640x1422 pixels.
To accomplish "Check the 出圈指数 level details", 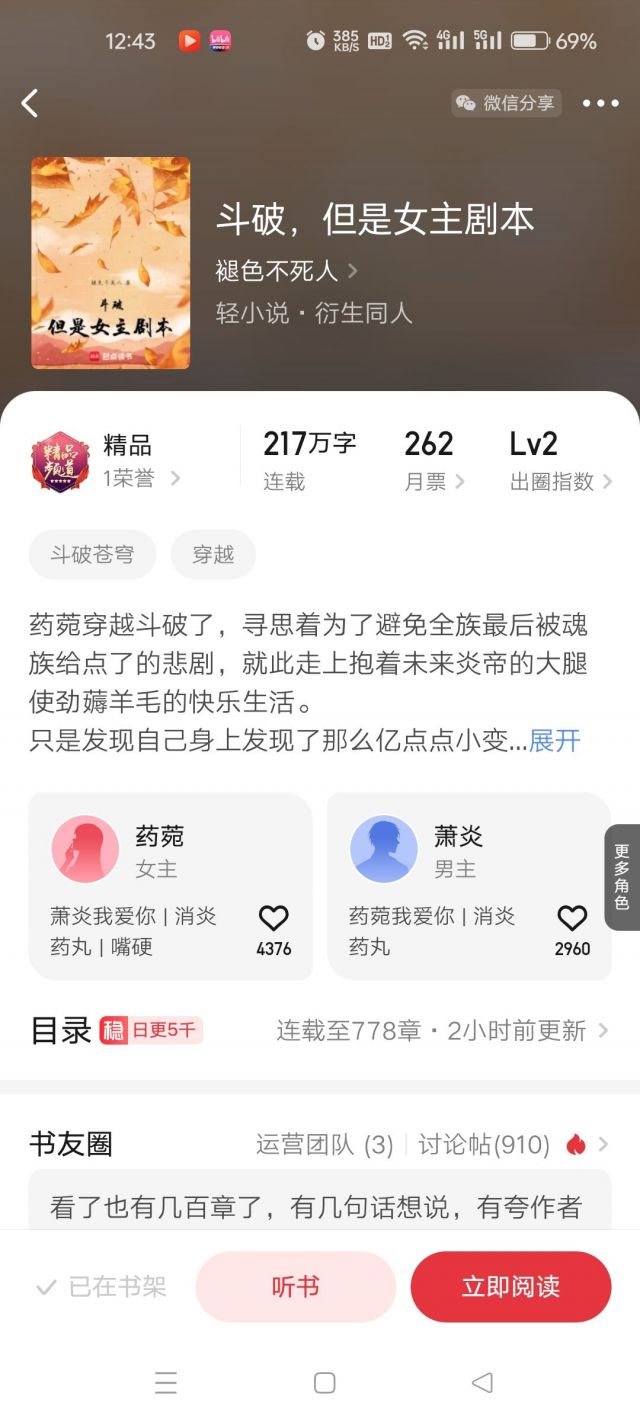I will [x=560, y=461].
